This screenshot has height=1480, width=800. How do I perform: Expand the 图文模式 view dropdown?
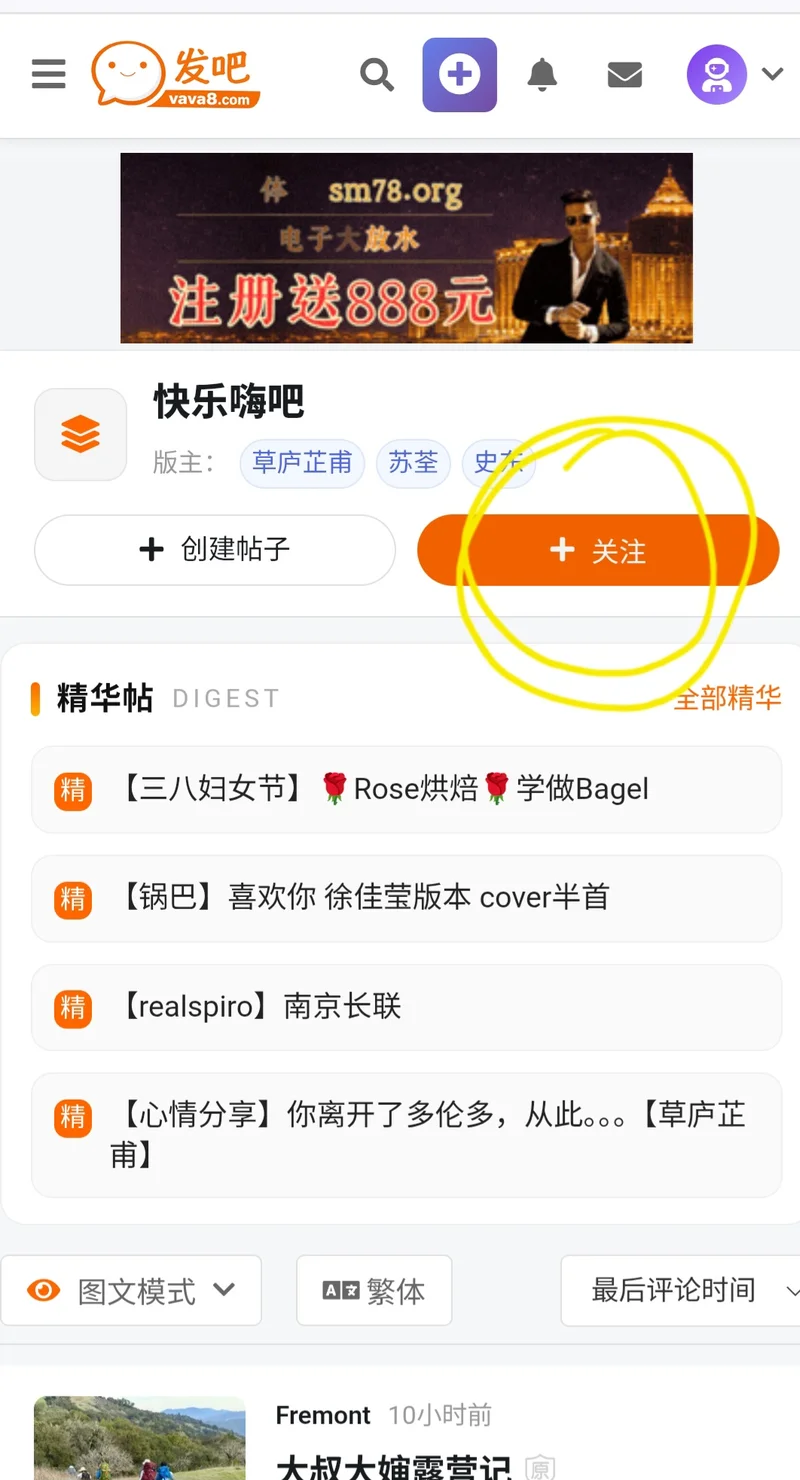(x=131, y=1291)
